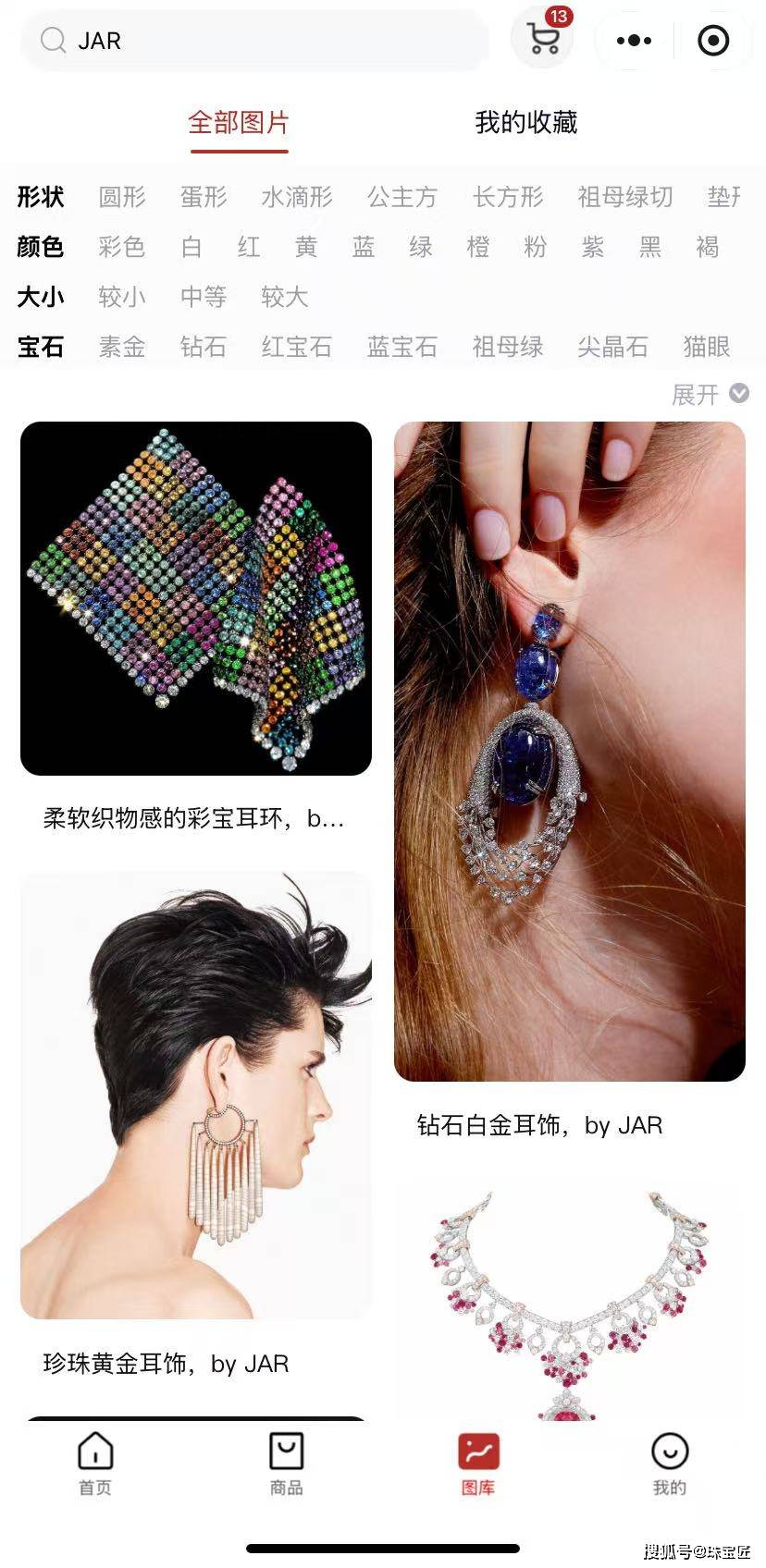The width and height of the screenshot is (766, 1568).
Task: Choose the 公主方 shape filter
Action: pos(402,197)
